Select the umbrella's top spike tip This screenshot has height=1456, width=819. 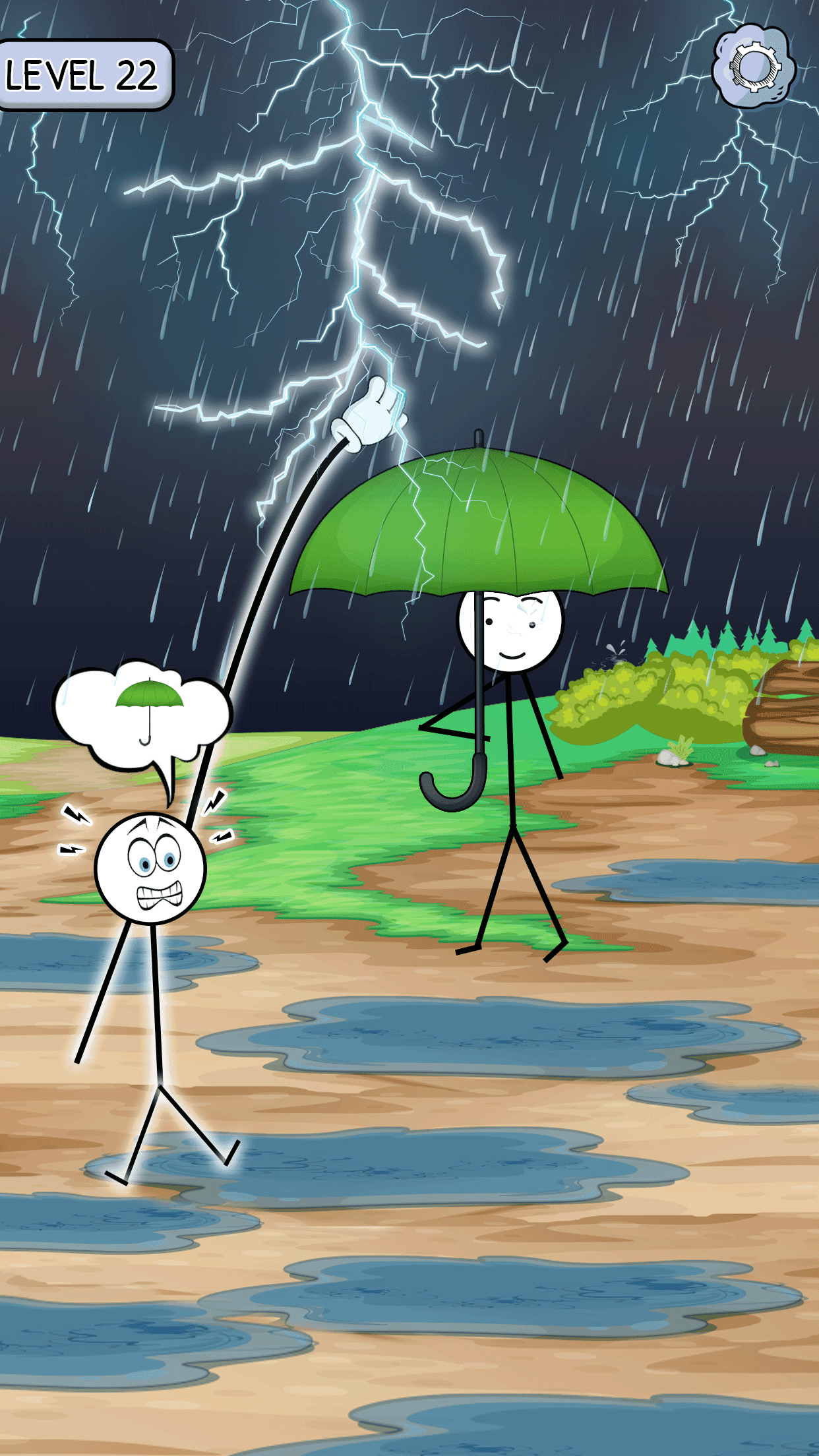coord(479,439)
